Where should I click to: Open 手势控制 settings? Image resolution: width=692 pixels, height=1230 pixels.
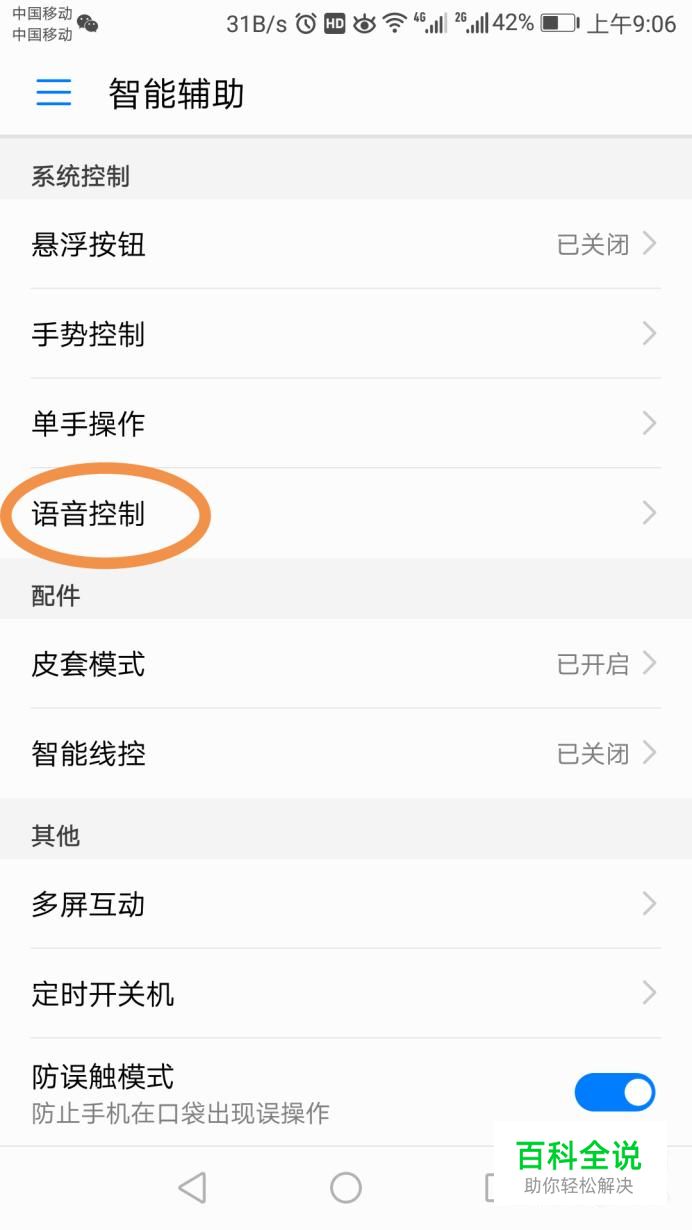346,334
